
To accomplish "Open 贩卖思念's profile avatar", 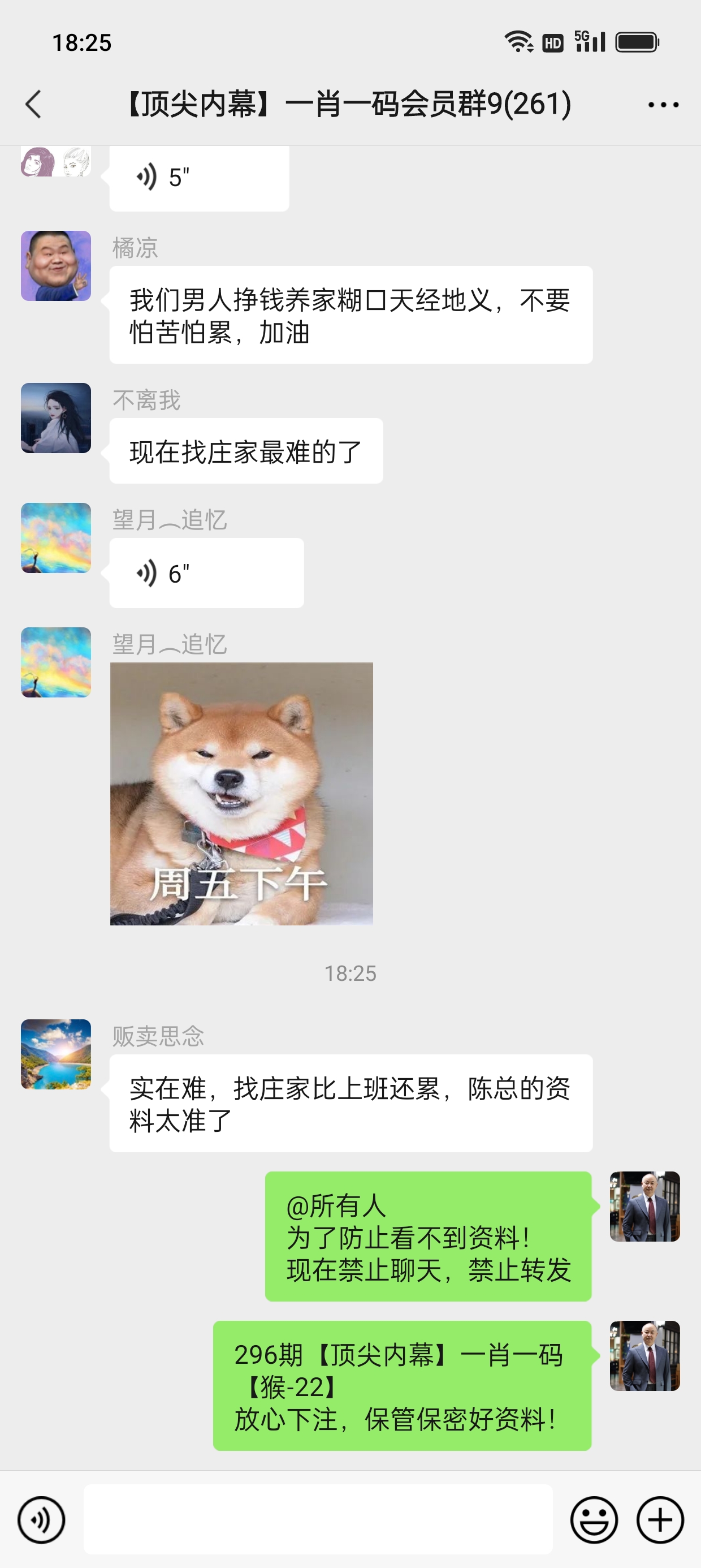I will click(x=56, y=1054).
